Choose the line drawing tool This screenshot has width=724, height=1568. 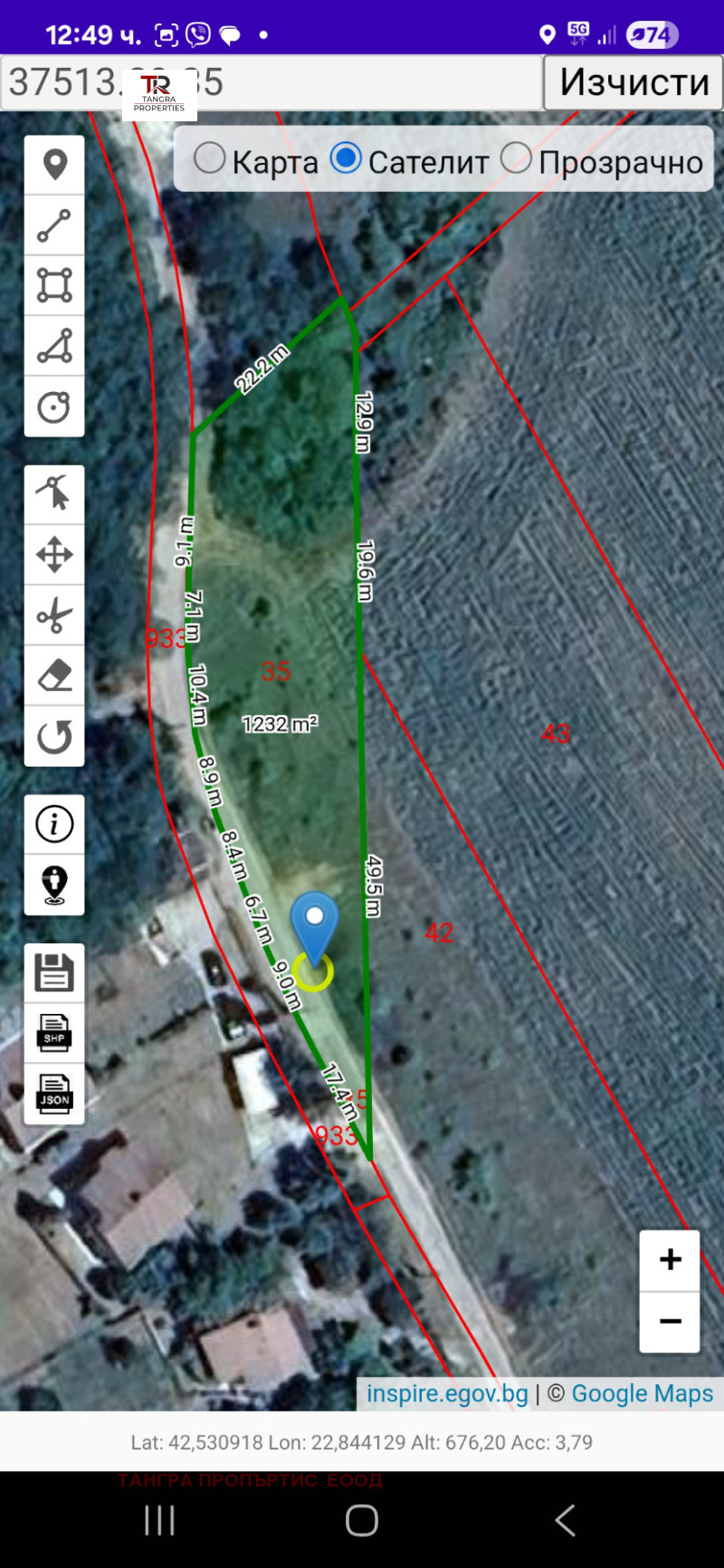click(54, 225)
